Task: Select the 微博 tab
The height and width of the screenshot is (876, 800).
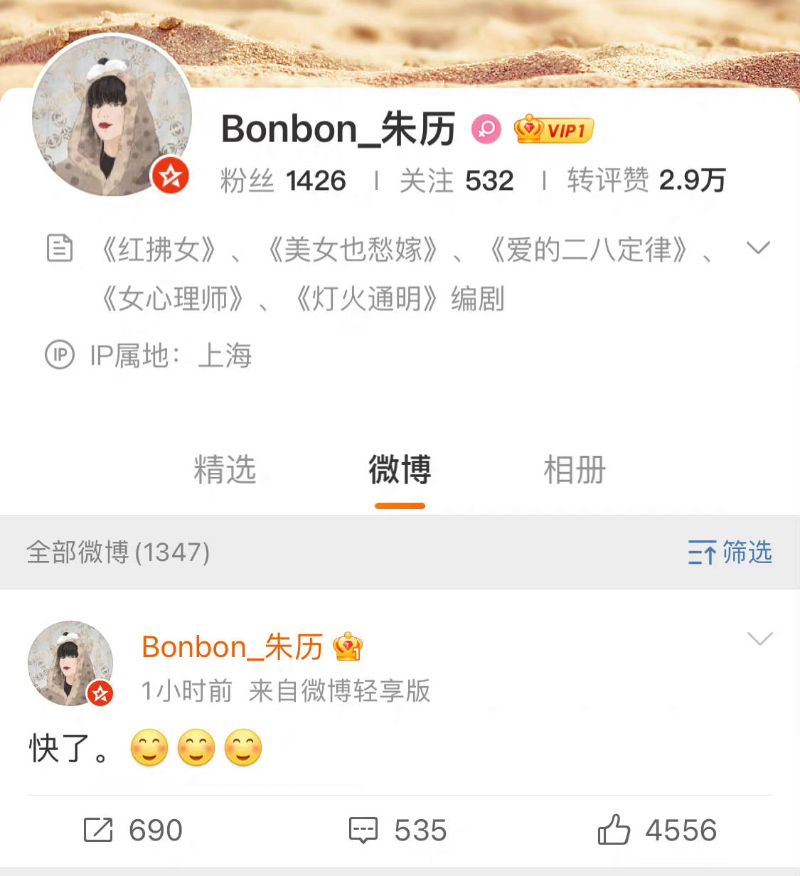Action: [x=400, y=469]
